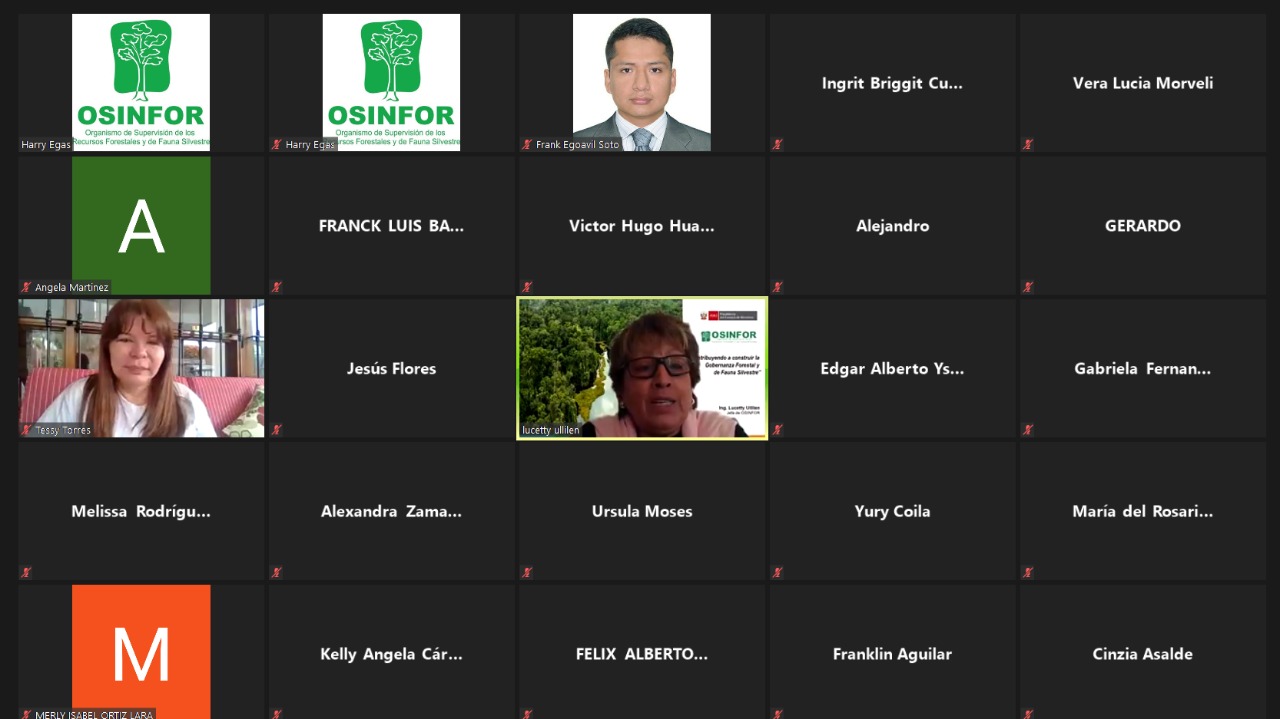Select Ursula Moses tile
This screenshot has width=1280, height=719.
(x=641, y=511)
